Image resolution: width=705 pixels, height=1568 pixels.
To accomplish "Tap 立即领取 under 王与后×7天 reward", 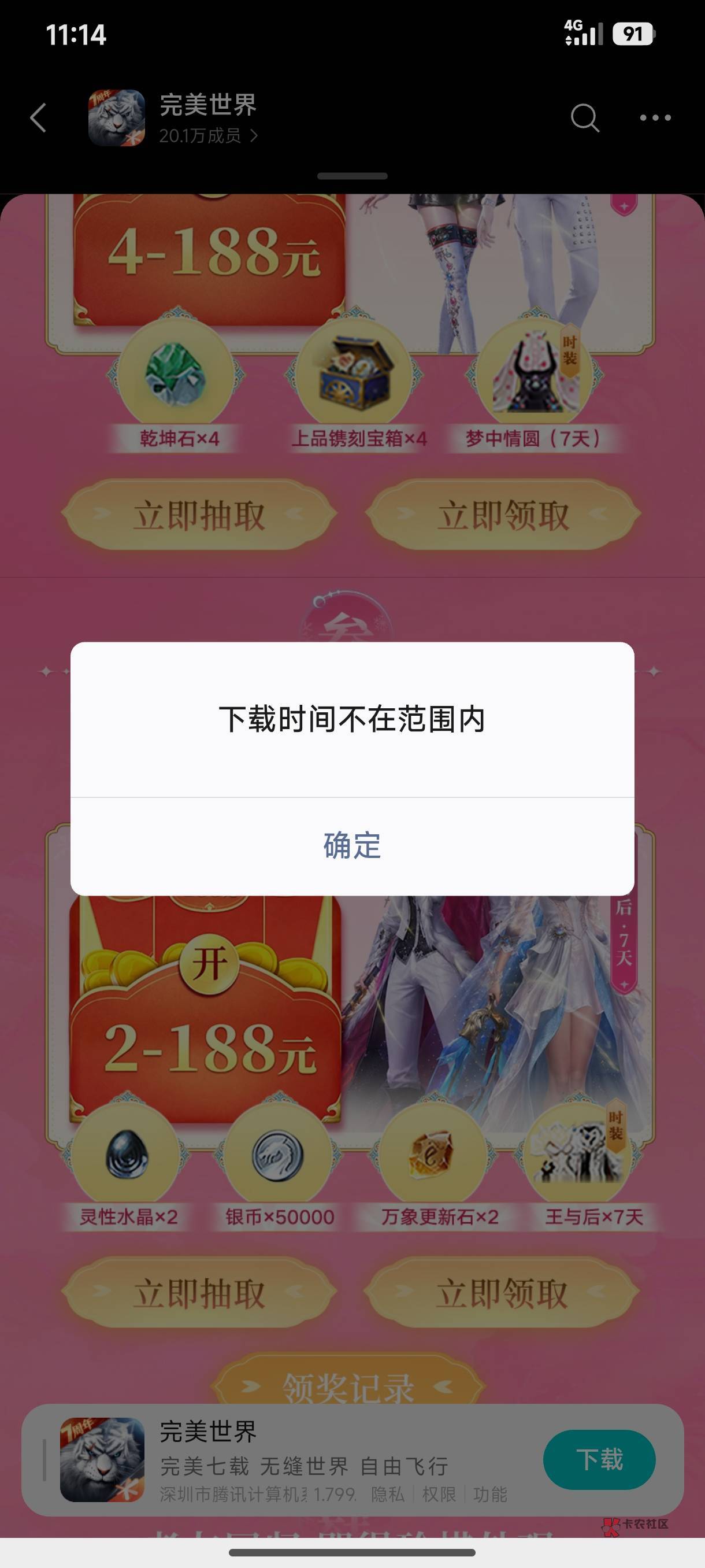I will tap(502, 1292).
